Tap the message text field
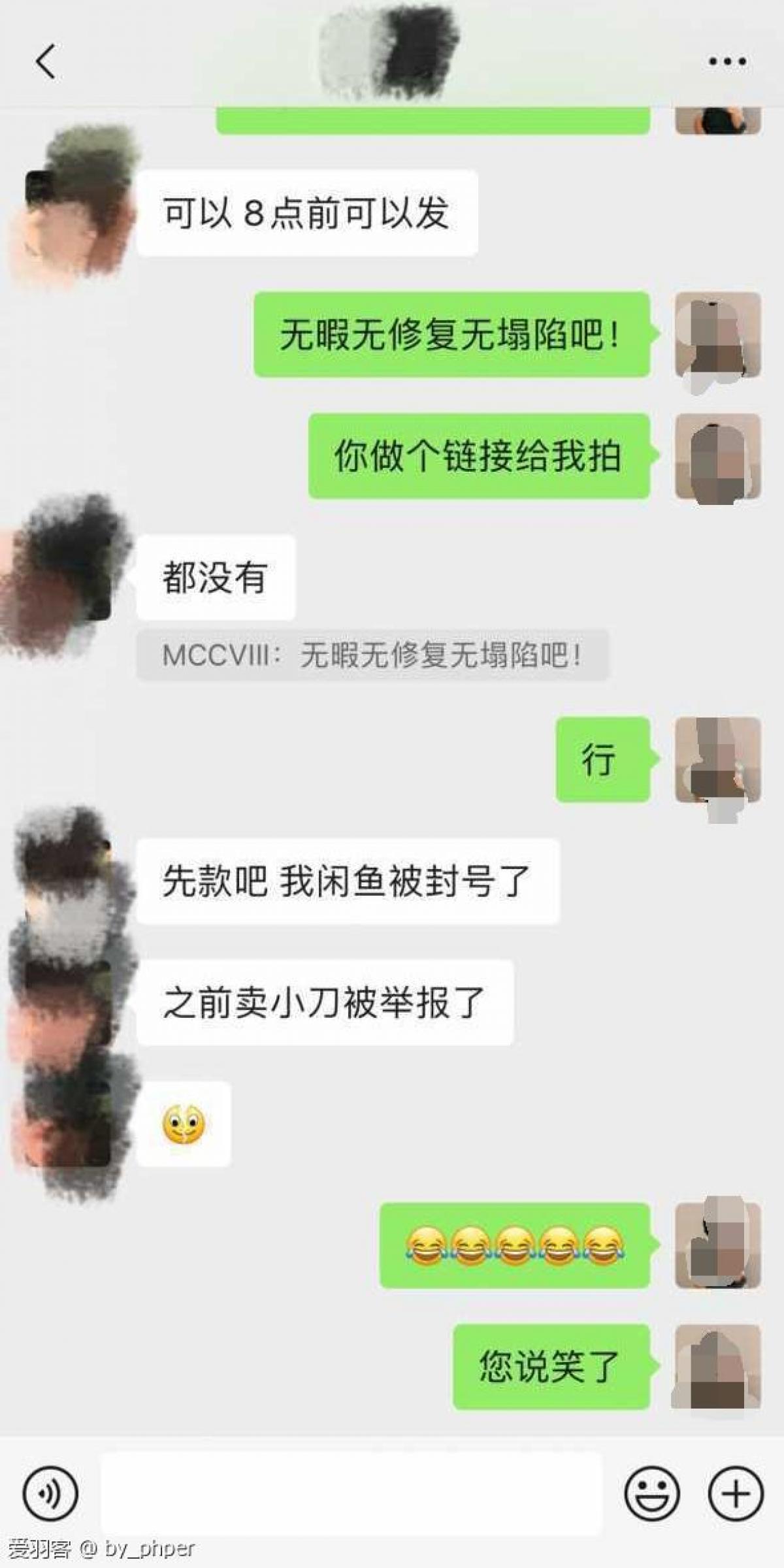Screen dimensions: 784x1568 click(x=351, y=1493)
